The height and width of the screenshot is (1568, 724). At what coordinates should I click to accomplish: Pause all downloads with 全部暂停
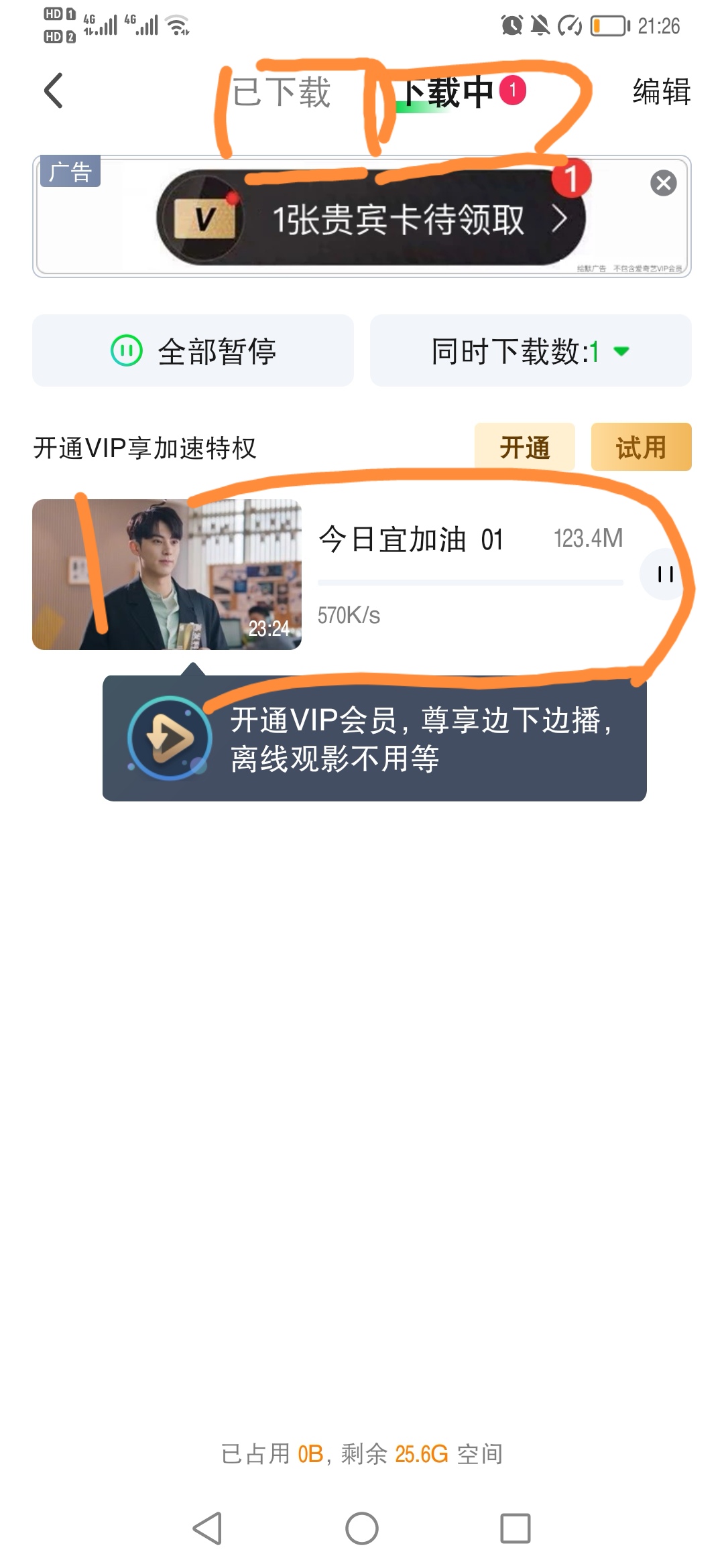pos(193,350)
